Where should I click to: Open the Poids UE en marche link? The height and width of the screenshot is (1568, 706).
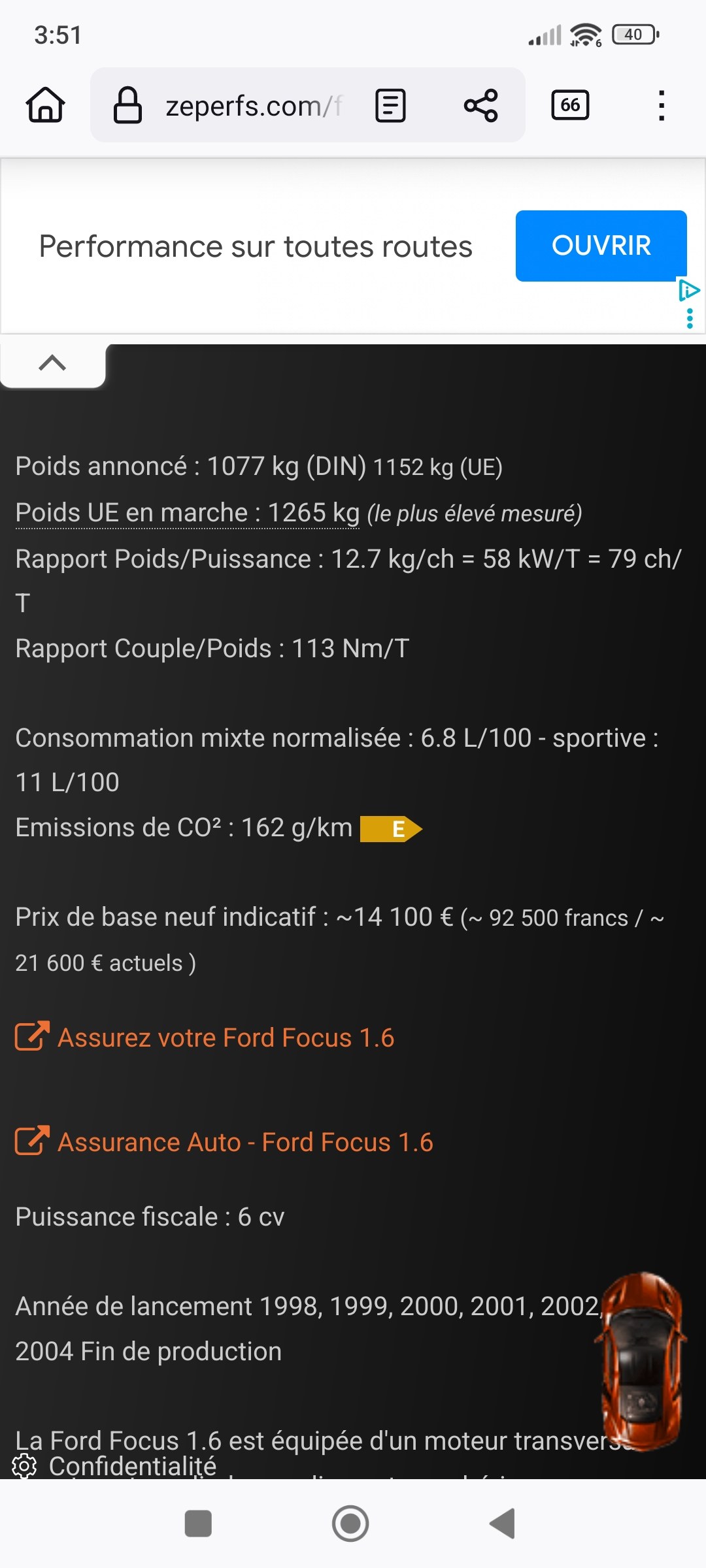coord(188,513)
